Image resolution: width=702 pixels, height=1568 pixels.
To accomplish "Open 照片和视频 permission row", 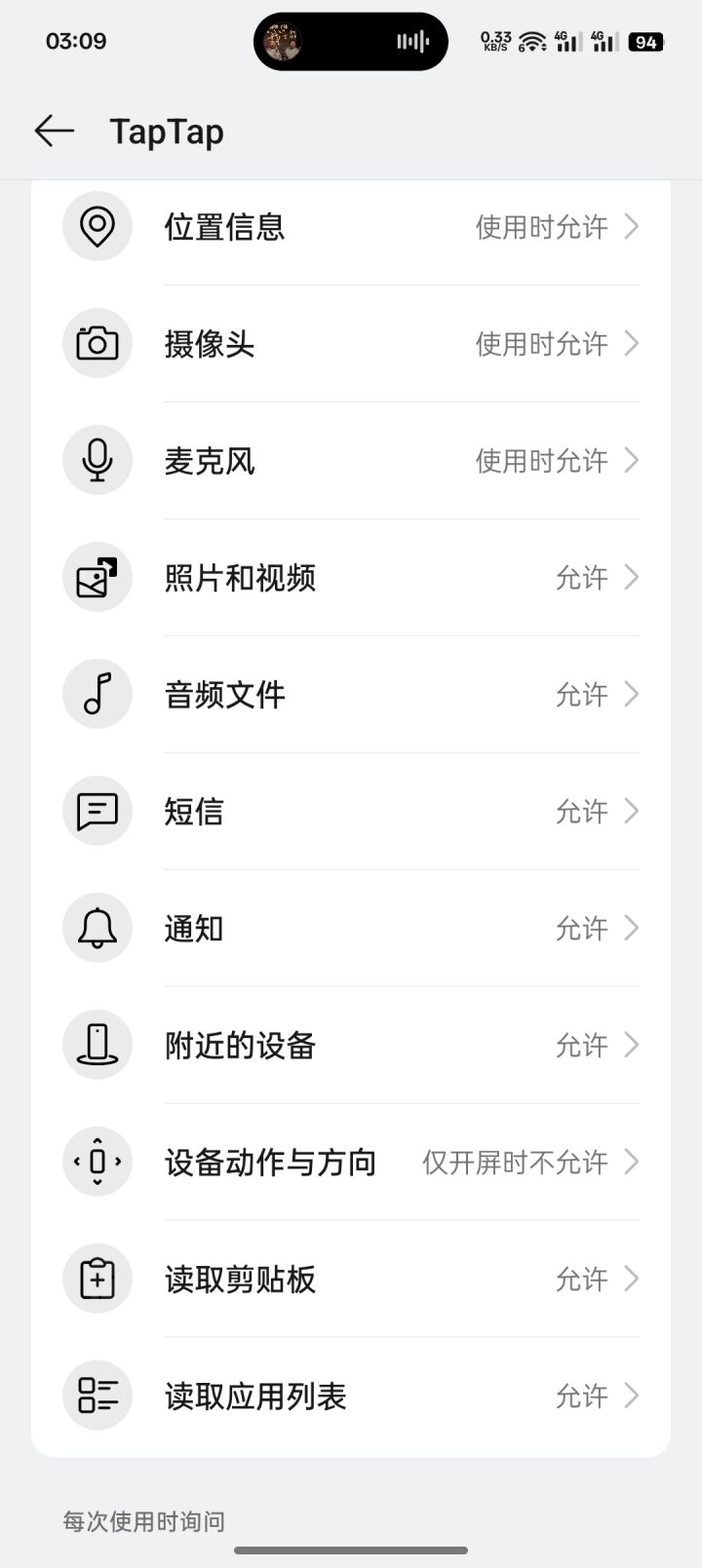I will pos(351,578).
